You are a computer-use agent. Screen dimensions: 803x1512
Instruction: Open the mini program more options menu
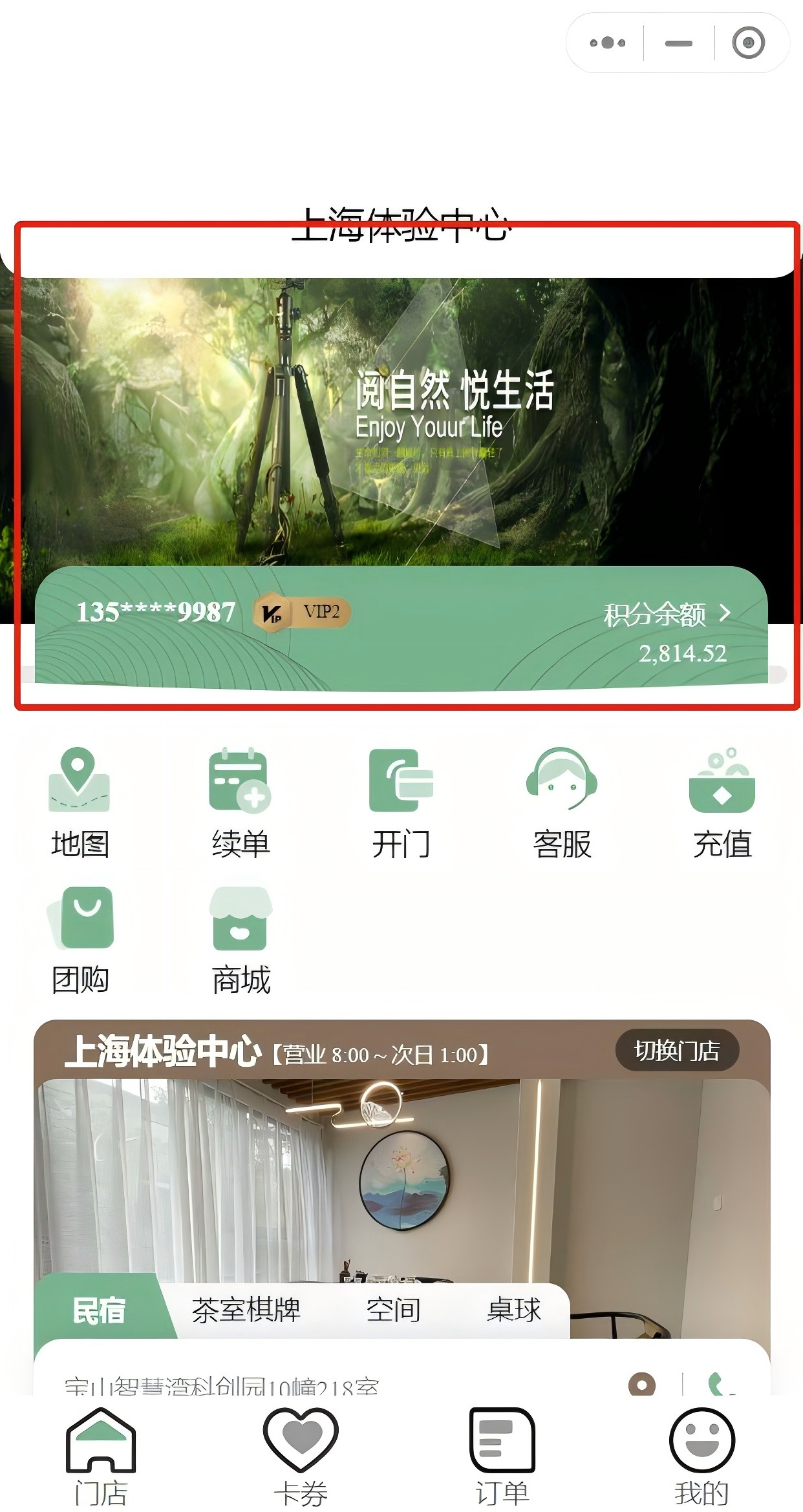coord(607,43)
